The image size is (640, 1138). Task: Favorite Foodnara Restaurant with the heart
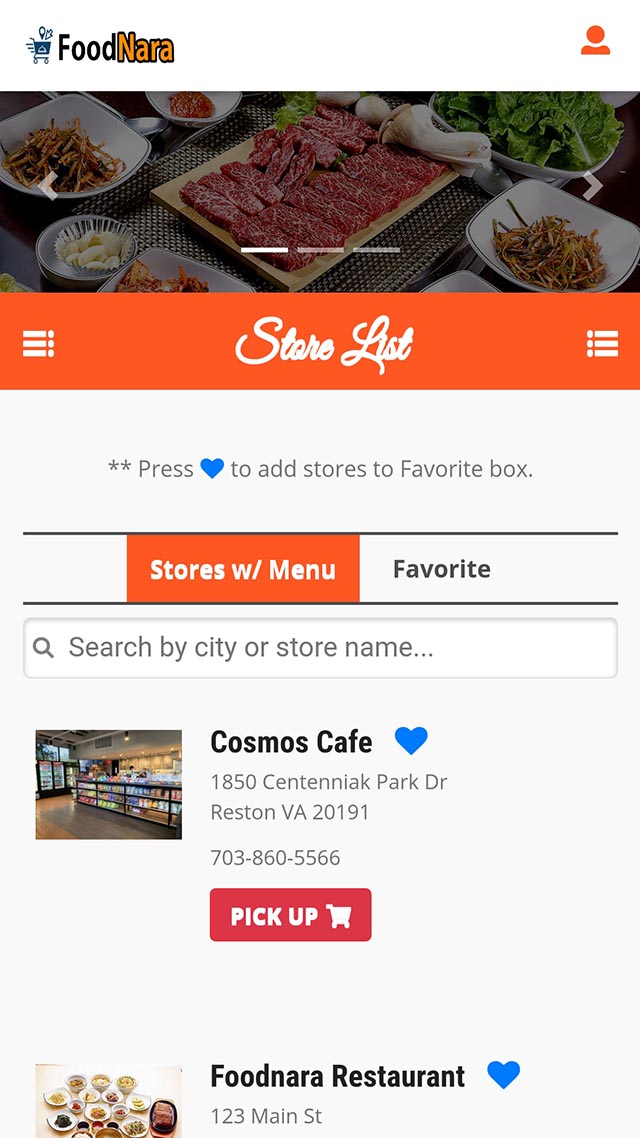504,1075
